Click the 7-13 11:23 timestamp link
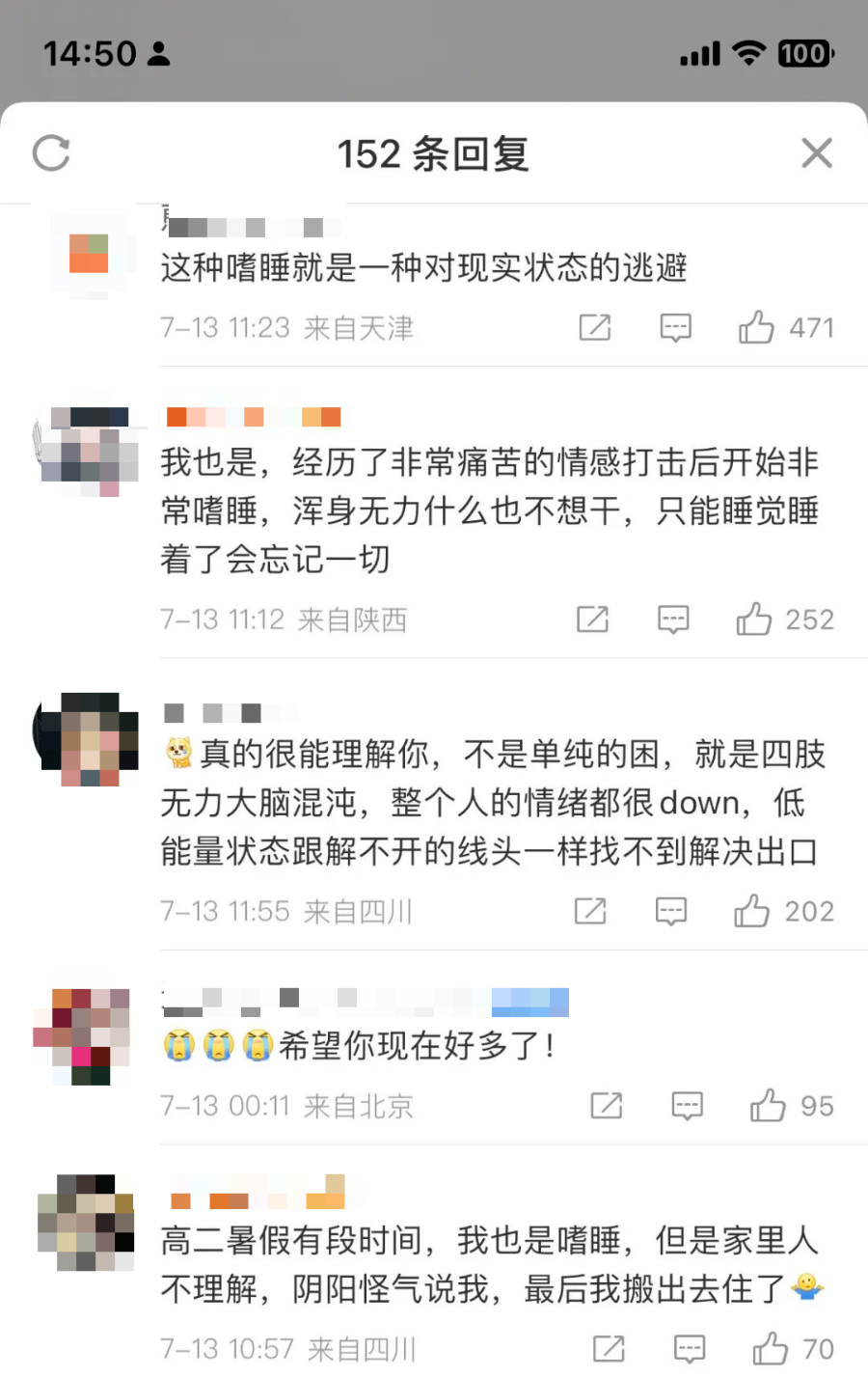 pos(227,328)
